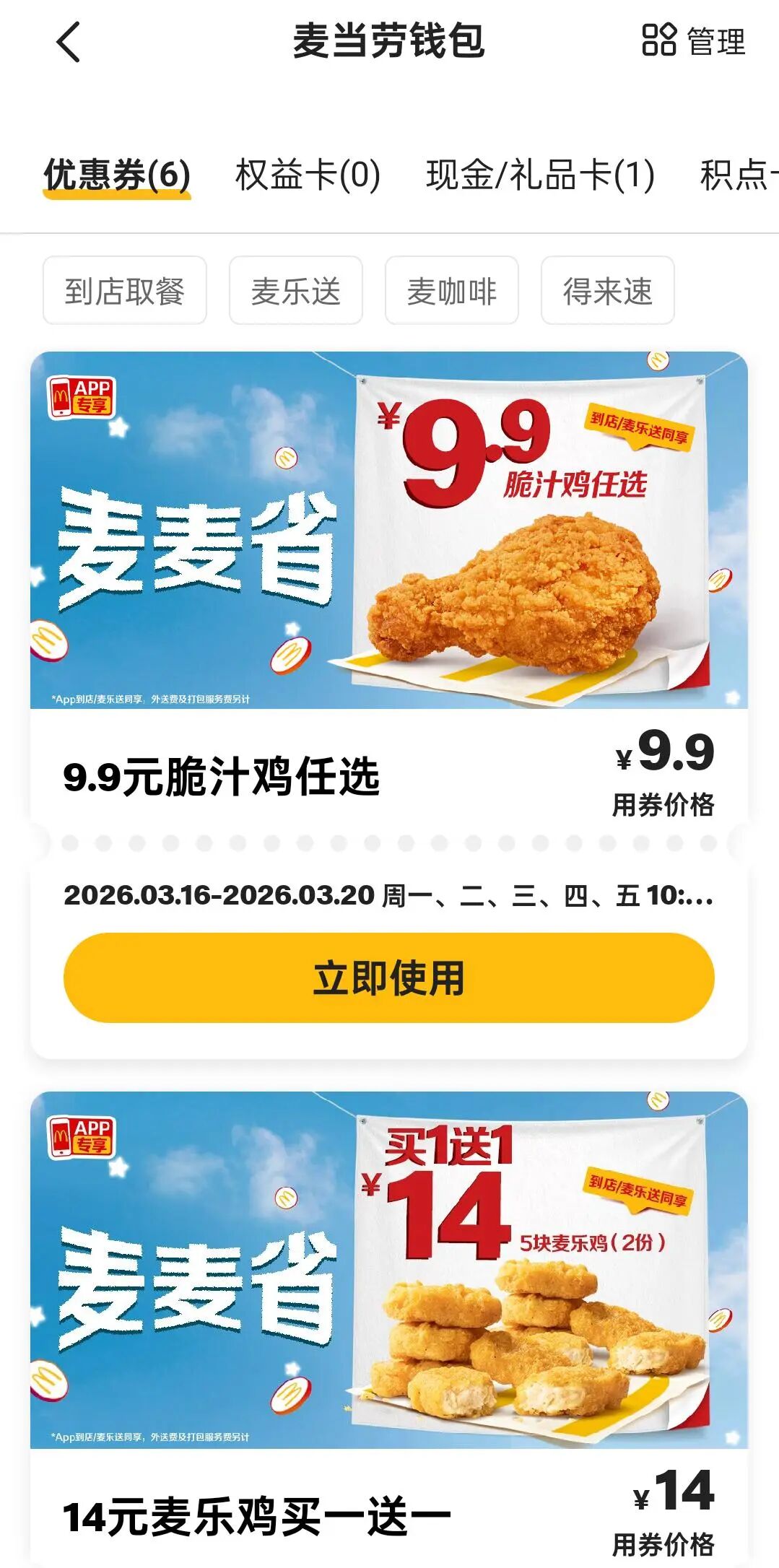Expand the 麦咖啡 filter option
779x1568 pixels.
tap(451, 289)
